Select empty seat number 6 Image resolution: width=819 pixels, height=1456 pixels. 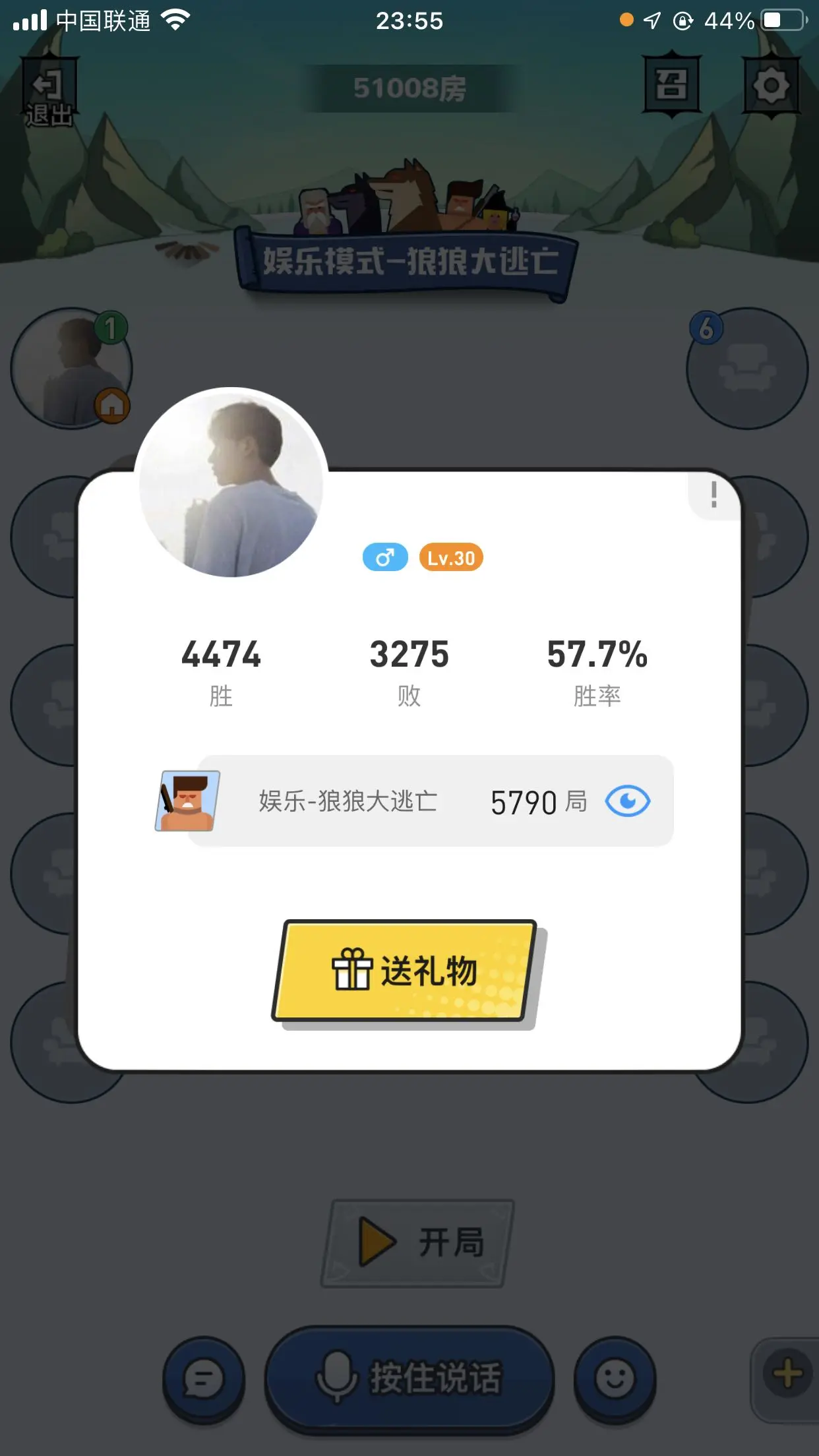pos(747,369)
